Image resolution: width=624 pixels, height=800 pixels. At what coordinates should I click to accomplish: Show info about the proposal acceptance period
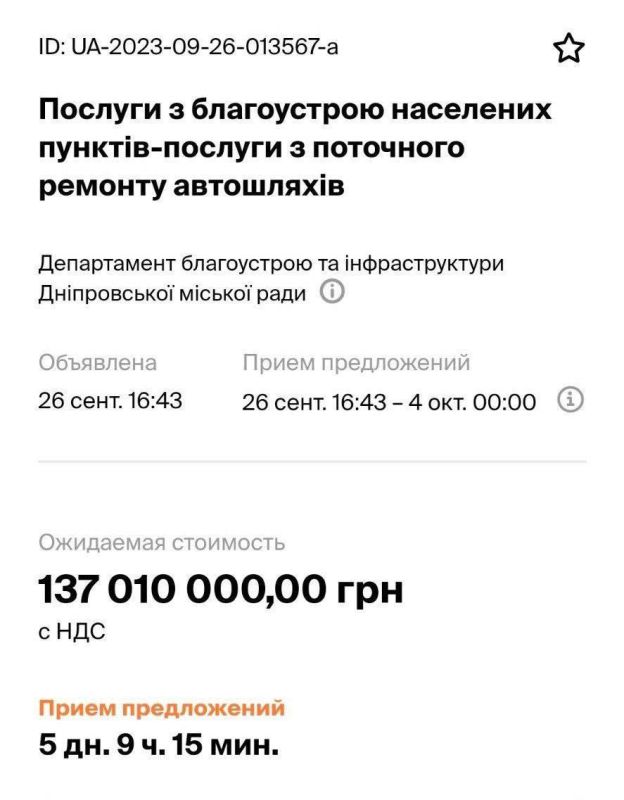570,399
